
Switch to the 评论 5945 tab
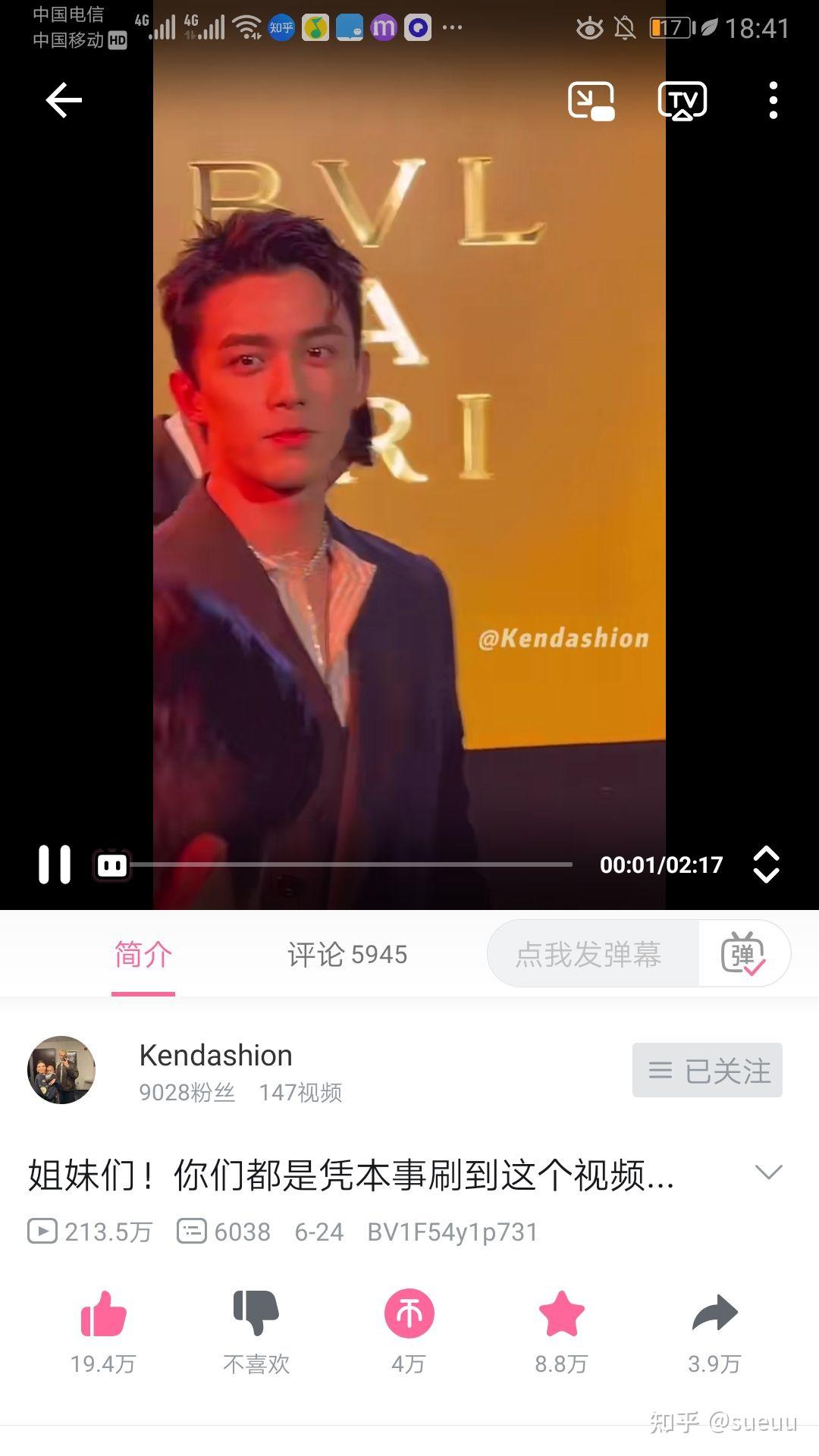tap(347, 955)
